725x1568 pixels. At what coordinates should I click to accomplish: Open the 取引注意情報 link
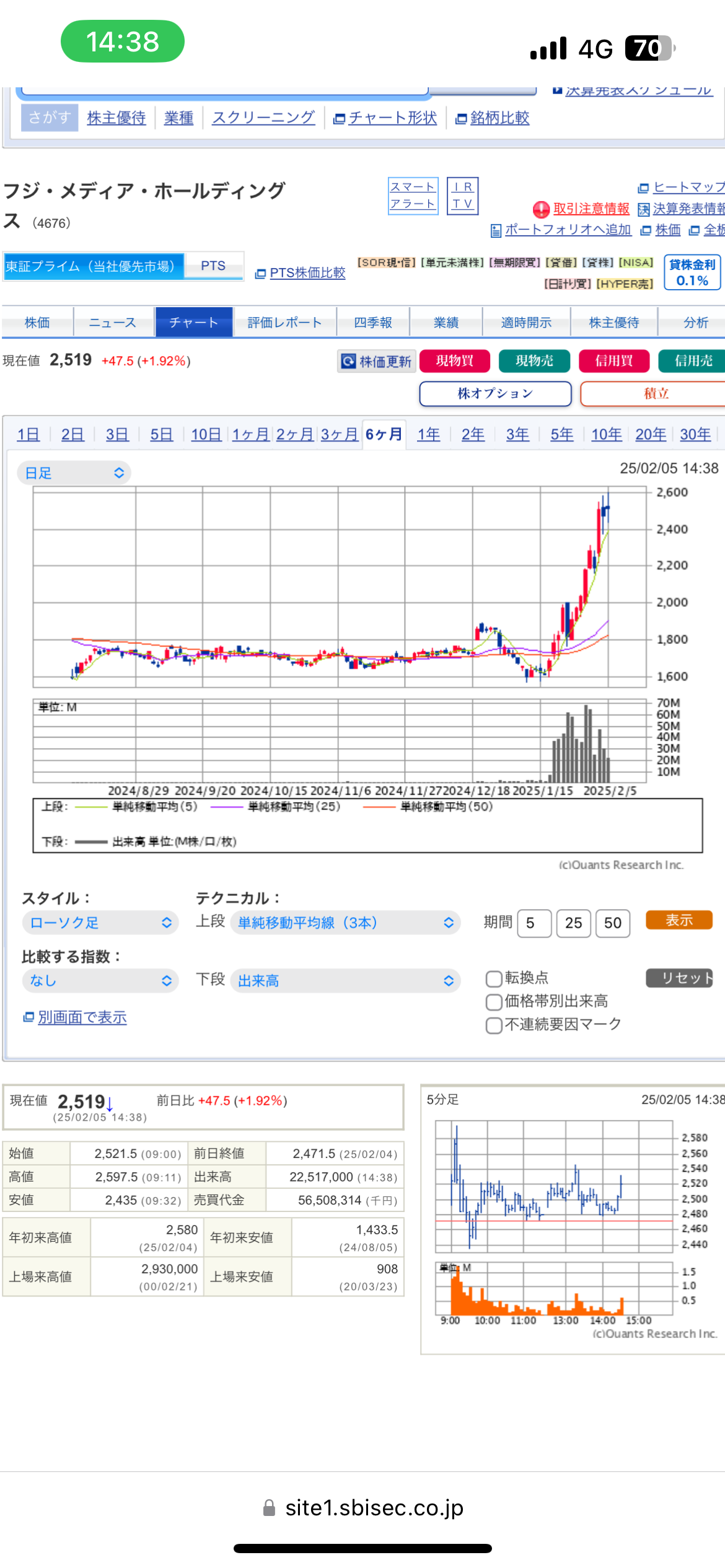(x=591, y=209)
